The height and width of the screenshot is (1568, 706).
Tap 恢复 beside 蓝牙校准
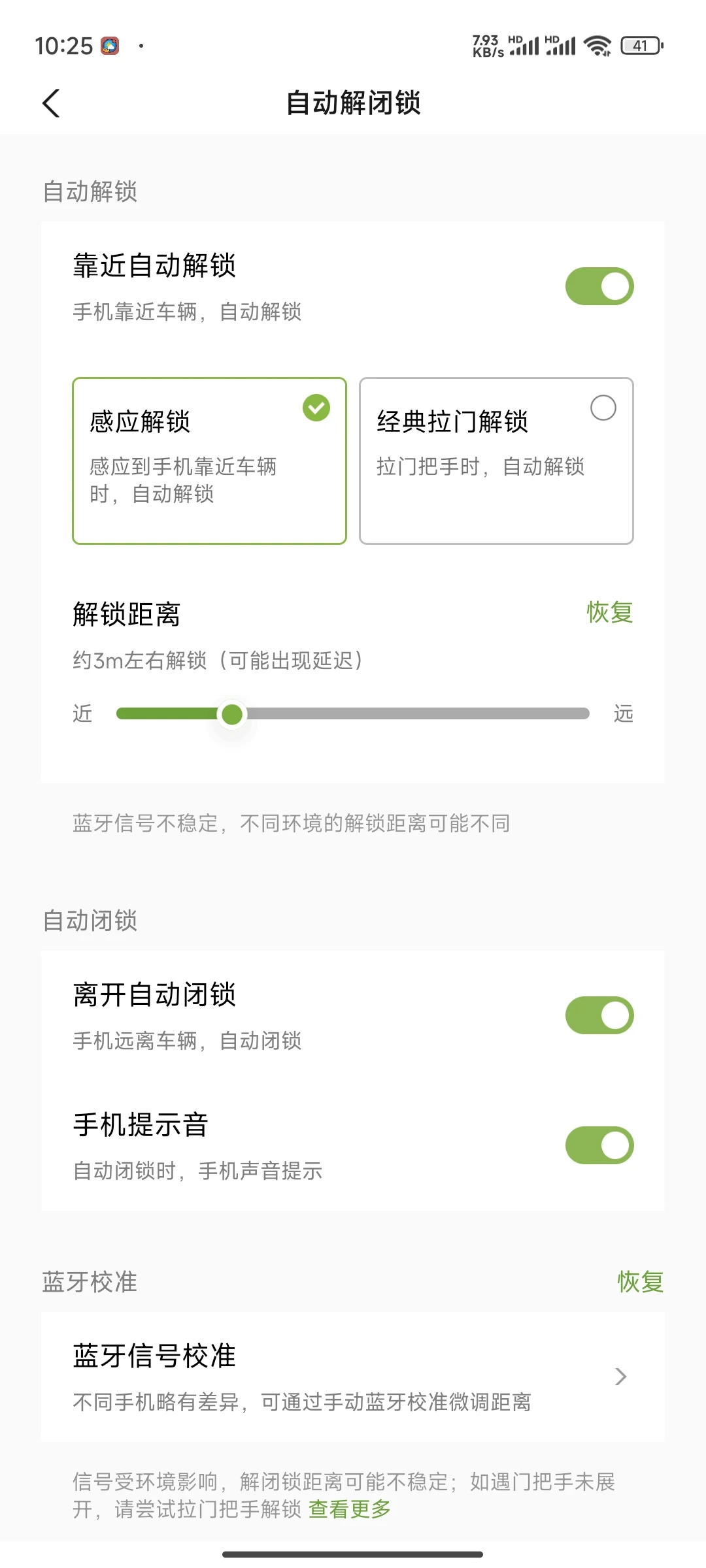pos(641,1282)
